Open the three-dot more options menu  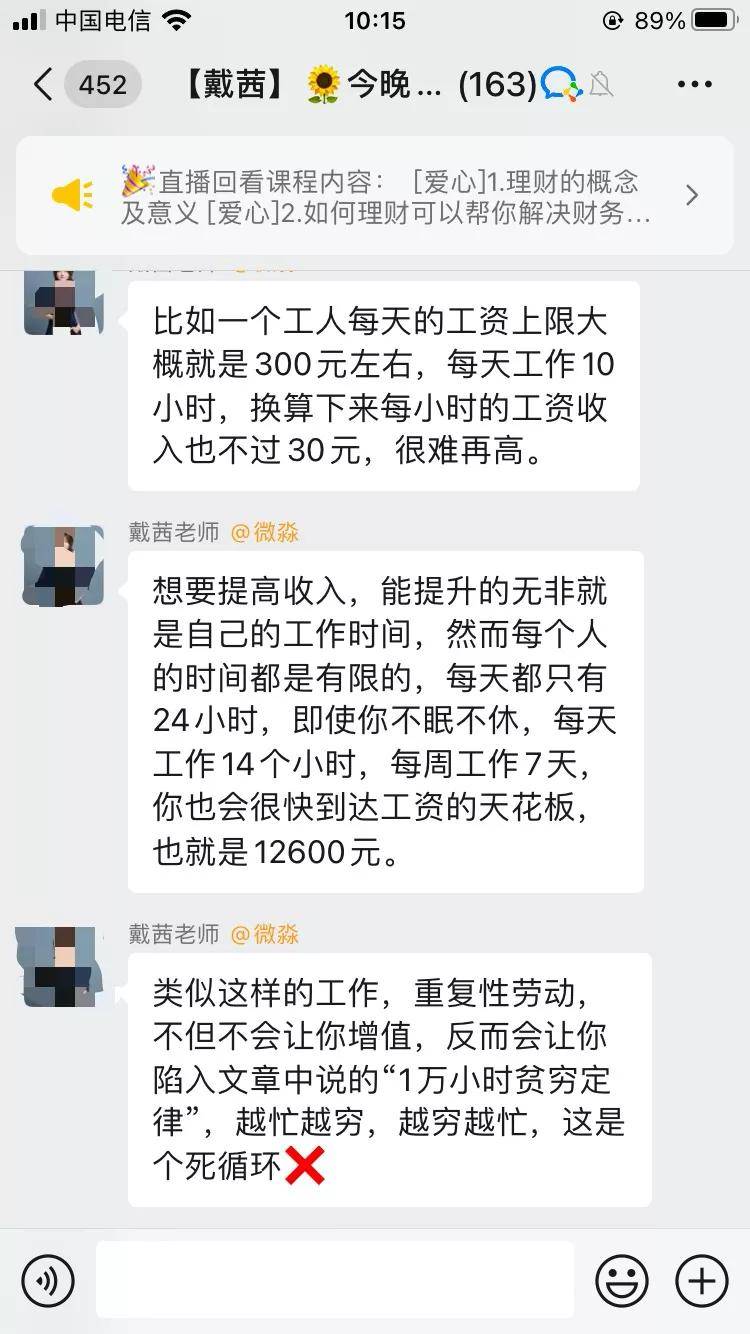tap(694, 84)
